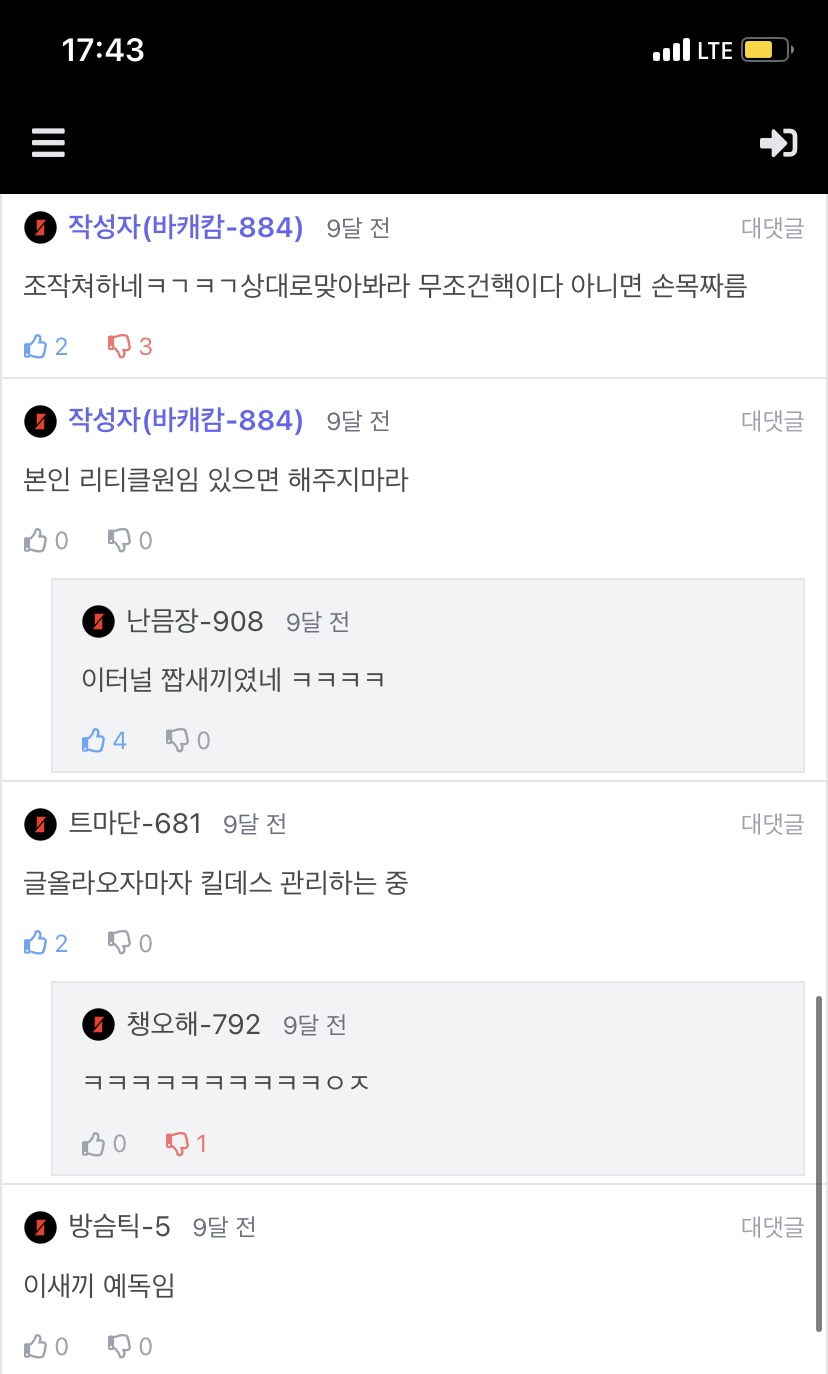Open the hamburger menu
Image resolution: width=828 pixels, height=1374 pixels.
pos(48,143)
